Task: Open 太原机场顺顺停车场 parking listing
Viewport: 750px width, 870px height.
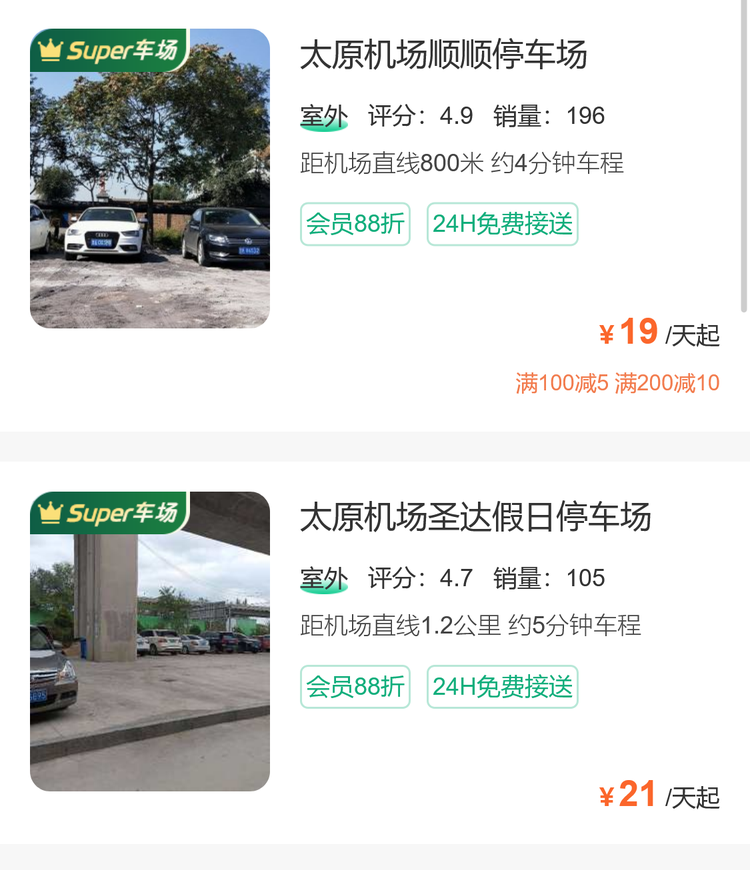Action: pos(443,55)
